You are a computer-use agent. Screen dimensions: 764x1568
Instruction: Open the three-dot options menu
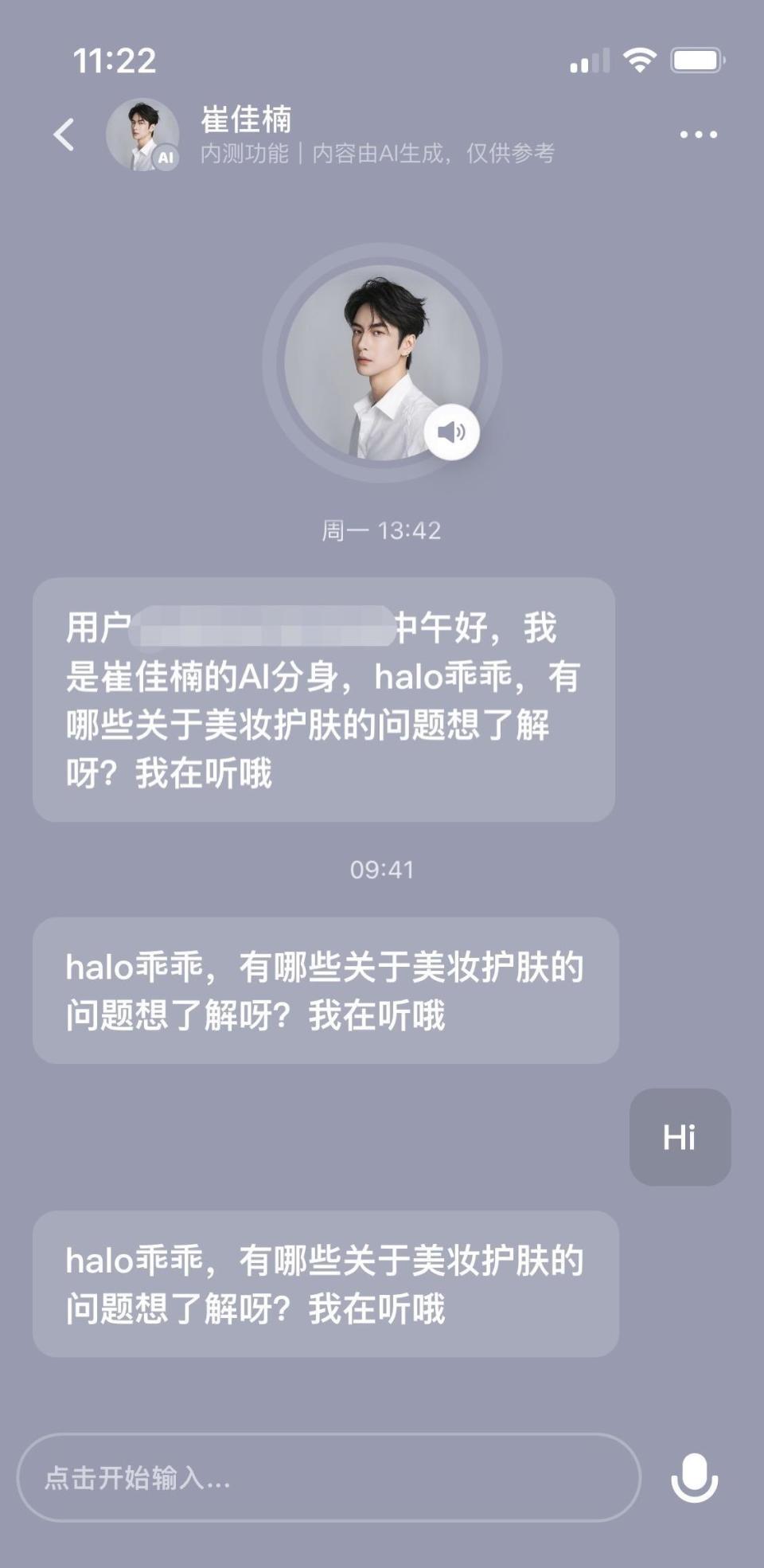(697, 134)
